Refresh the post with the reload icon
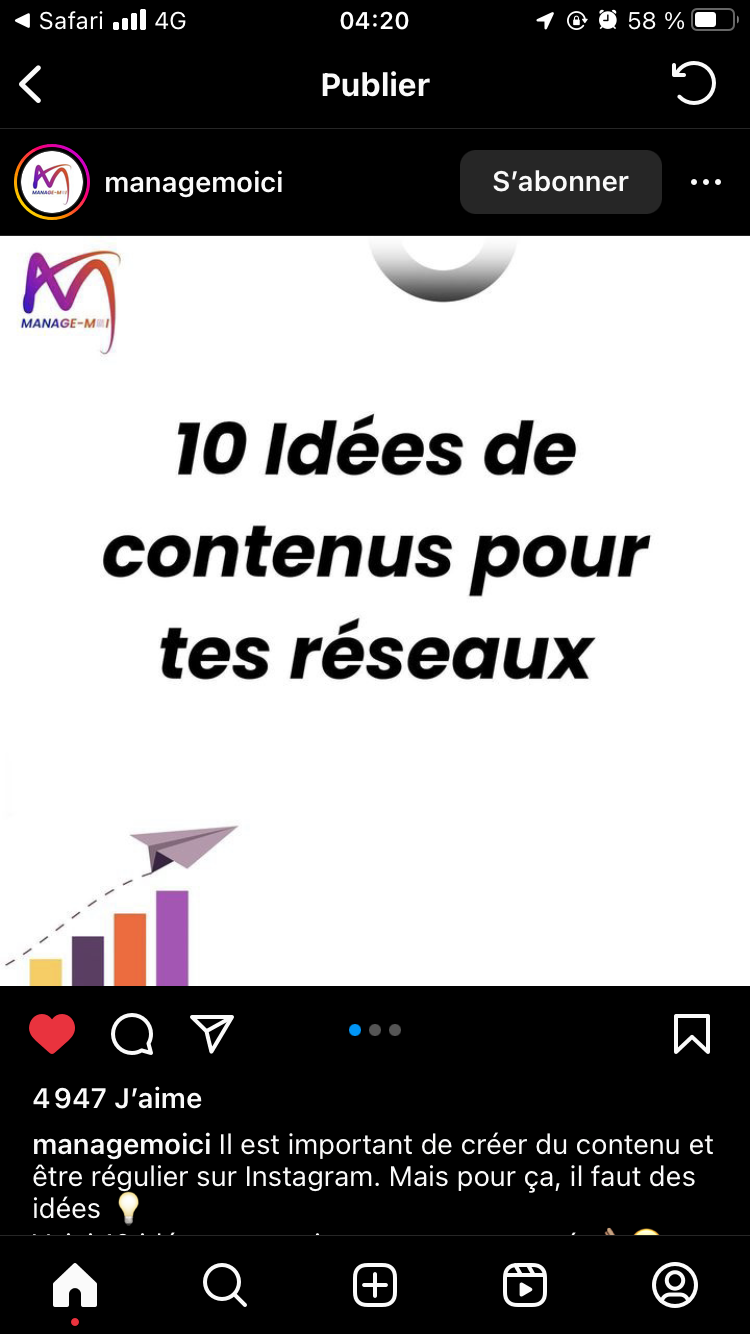The image size is (750, 1334). click(693, 84)
